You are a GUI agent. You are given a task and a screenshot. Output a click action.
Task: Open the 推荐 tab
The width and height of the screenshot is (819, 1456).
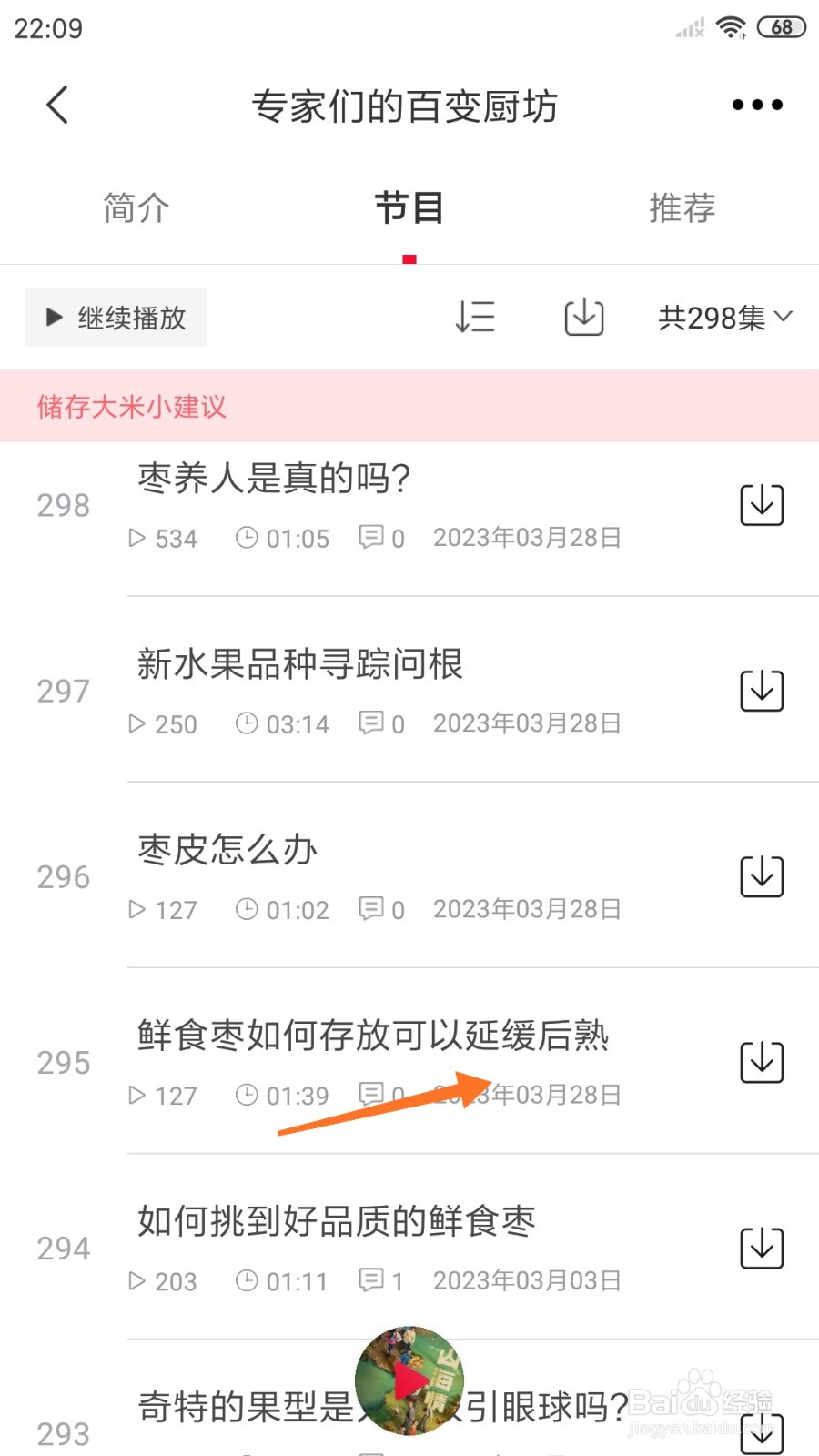[681, 207]
